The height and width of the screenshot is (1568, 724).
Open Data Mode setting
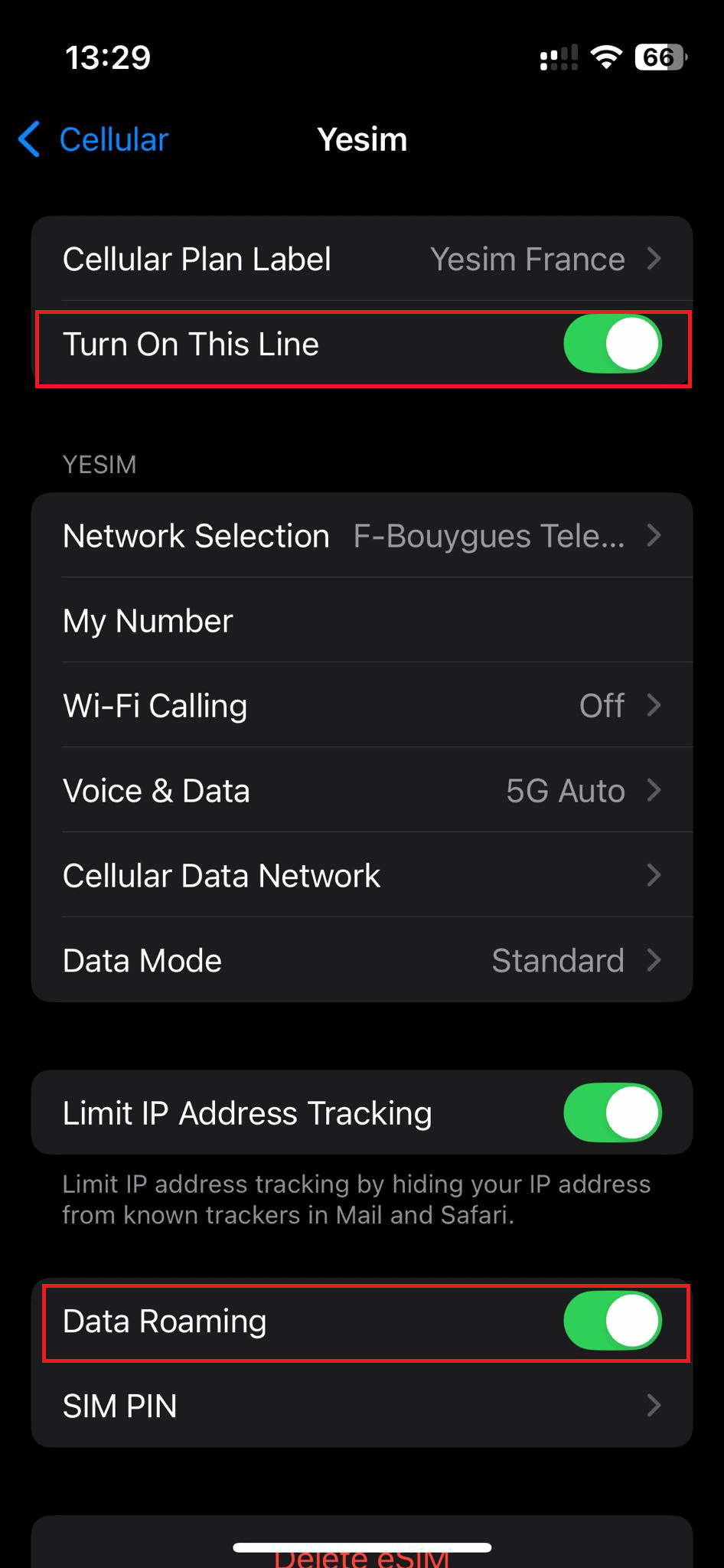pyautogui.click(x=362, y=960)
